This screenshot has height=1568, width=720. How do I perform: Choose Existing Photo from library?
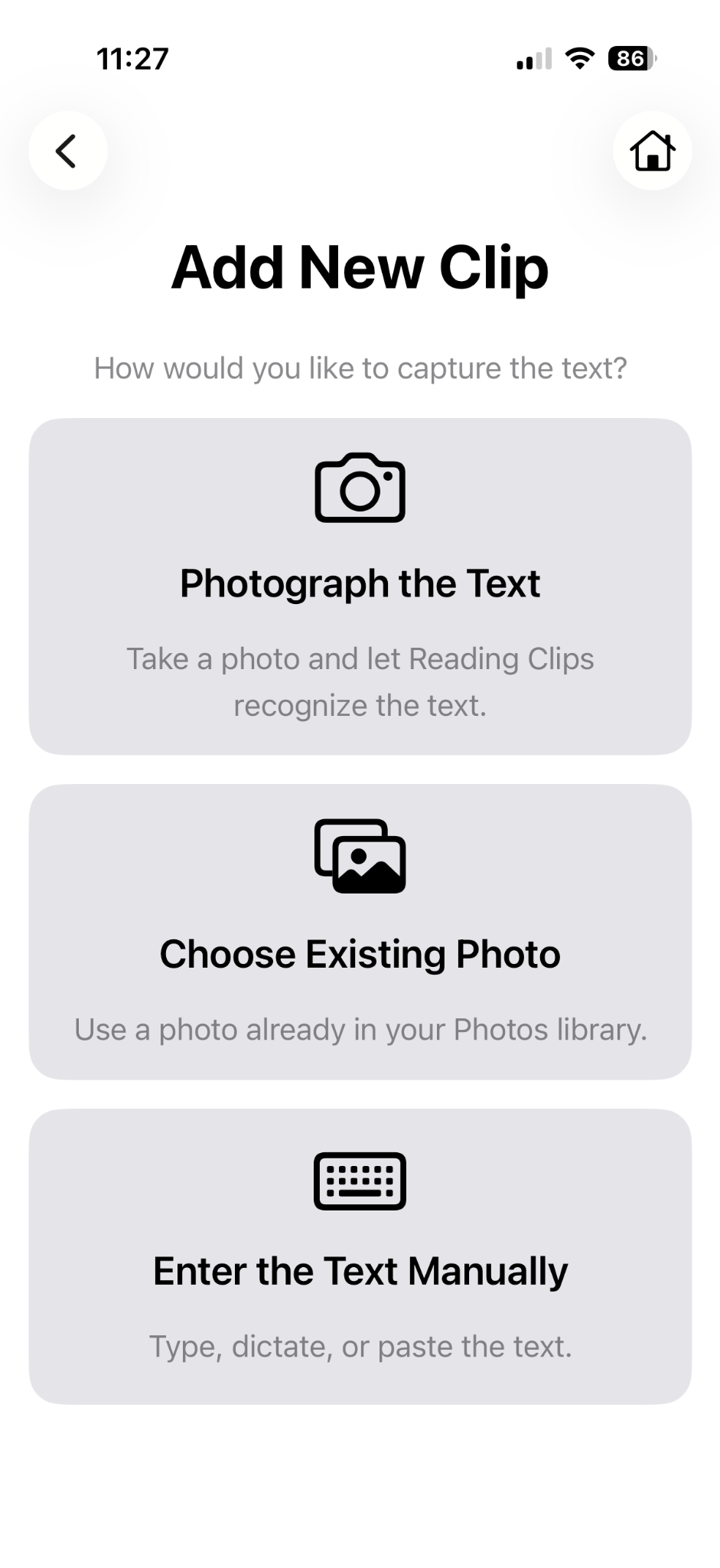tap(360, 932)
